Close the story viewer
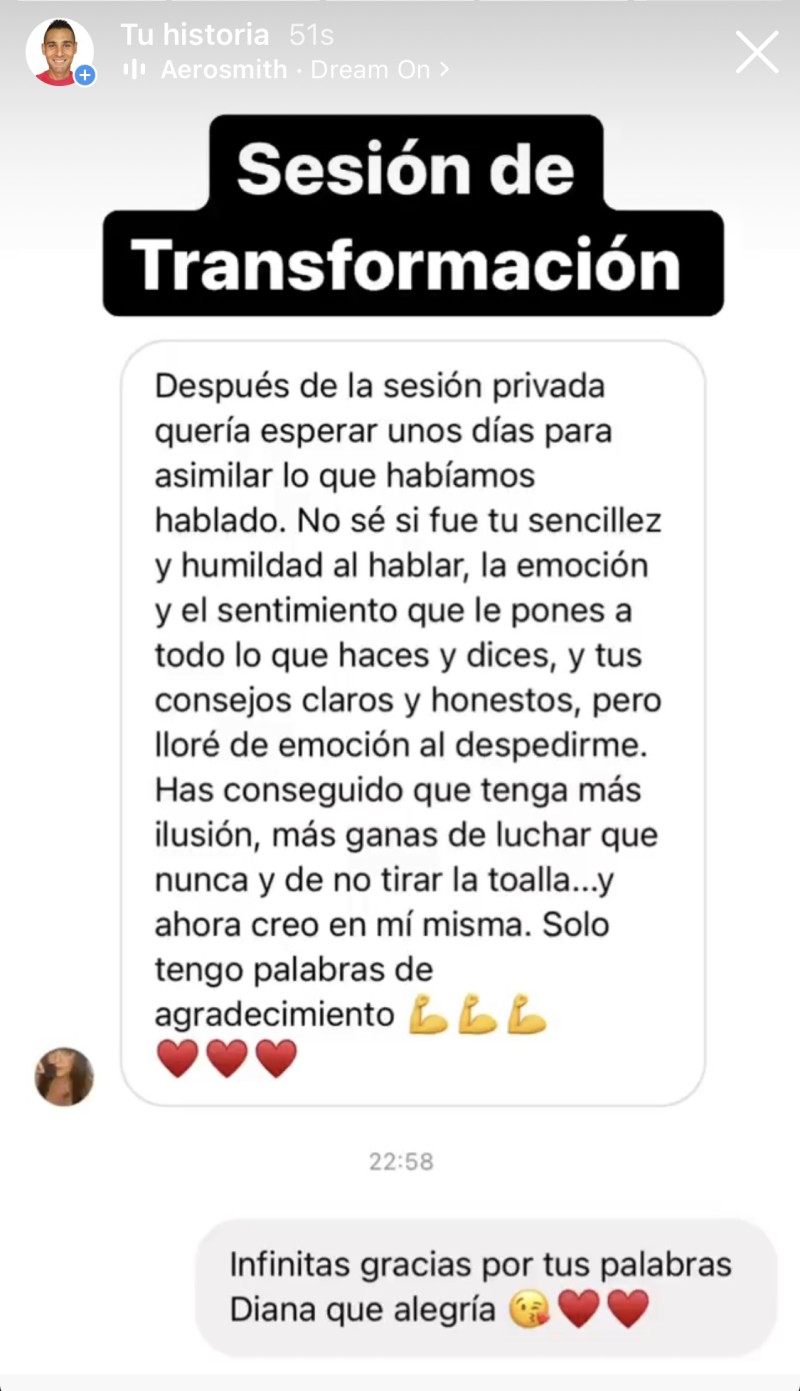This screenshot has height=1391, width=800. (x=757, y=52)
